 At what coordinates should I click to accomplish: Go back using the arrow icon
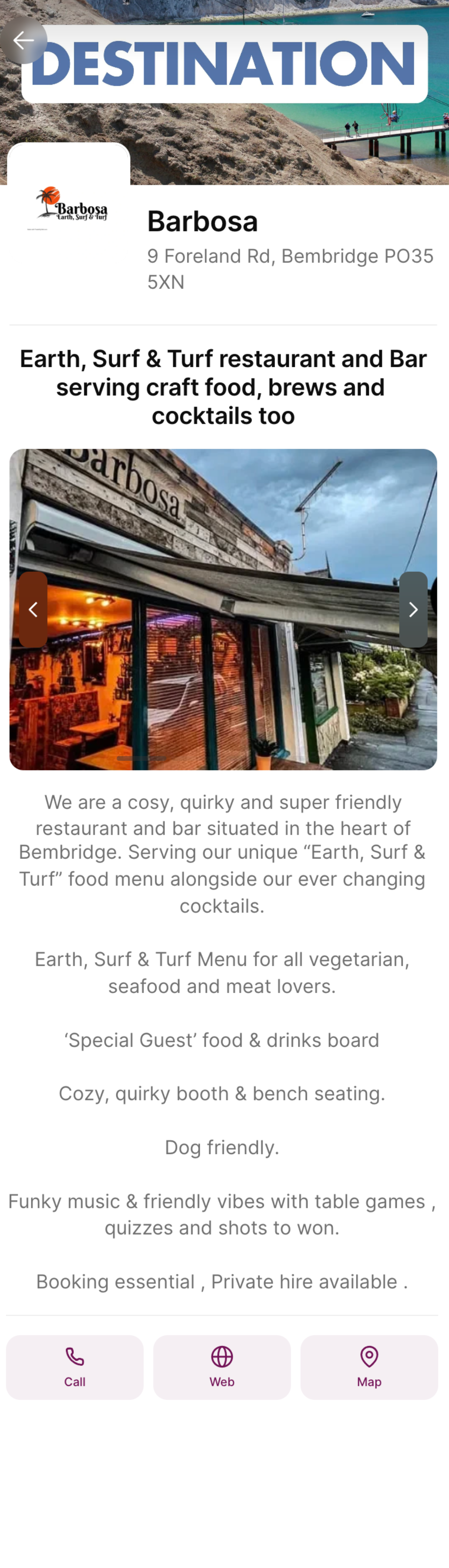coord(24,40)
